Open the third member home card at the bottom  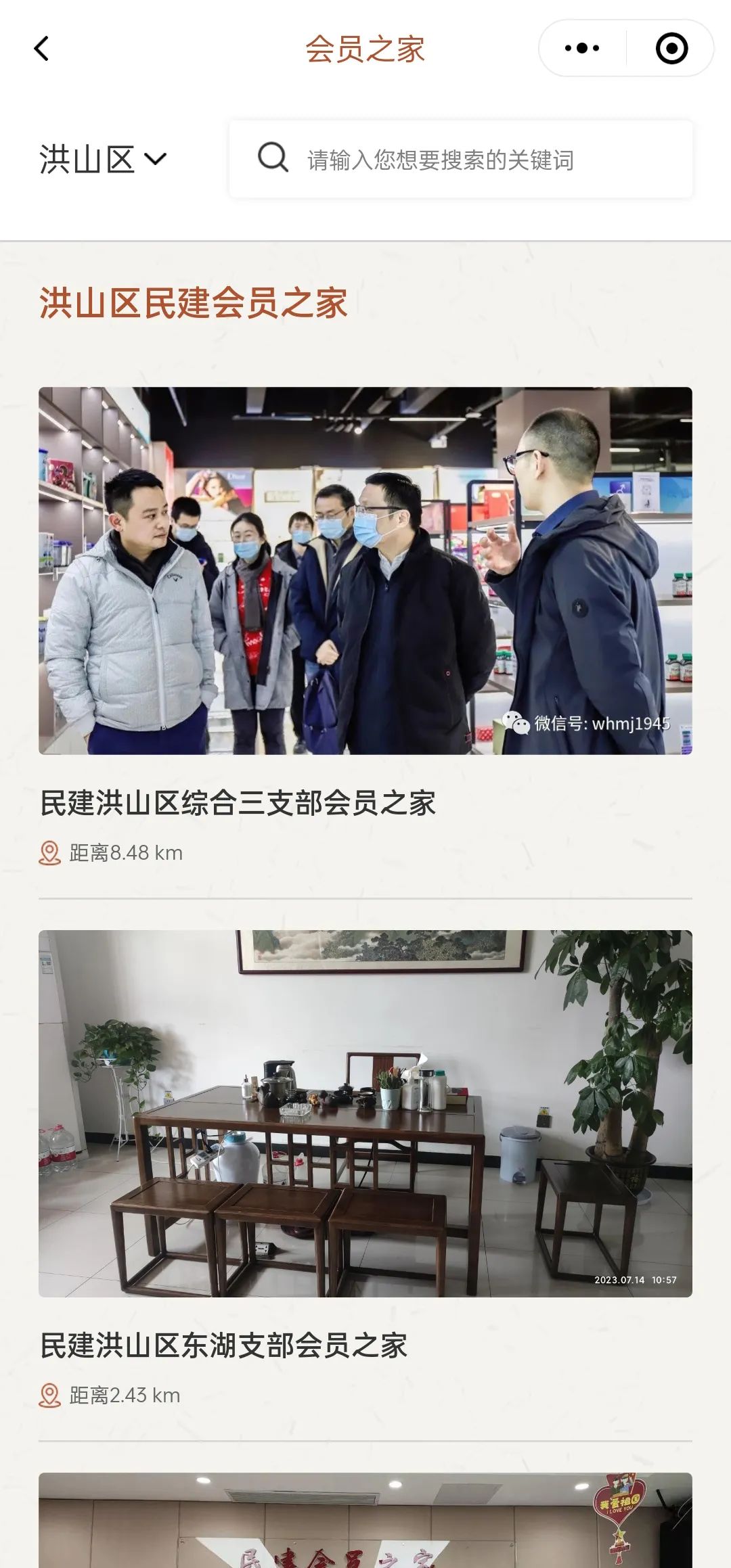(x=365, y=1521)
